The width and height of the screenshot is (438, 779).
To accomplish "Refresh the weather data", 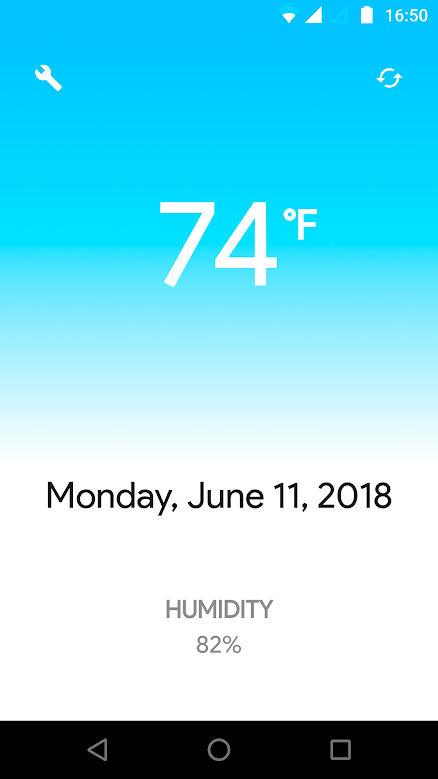I will click(x=389, y=78).
